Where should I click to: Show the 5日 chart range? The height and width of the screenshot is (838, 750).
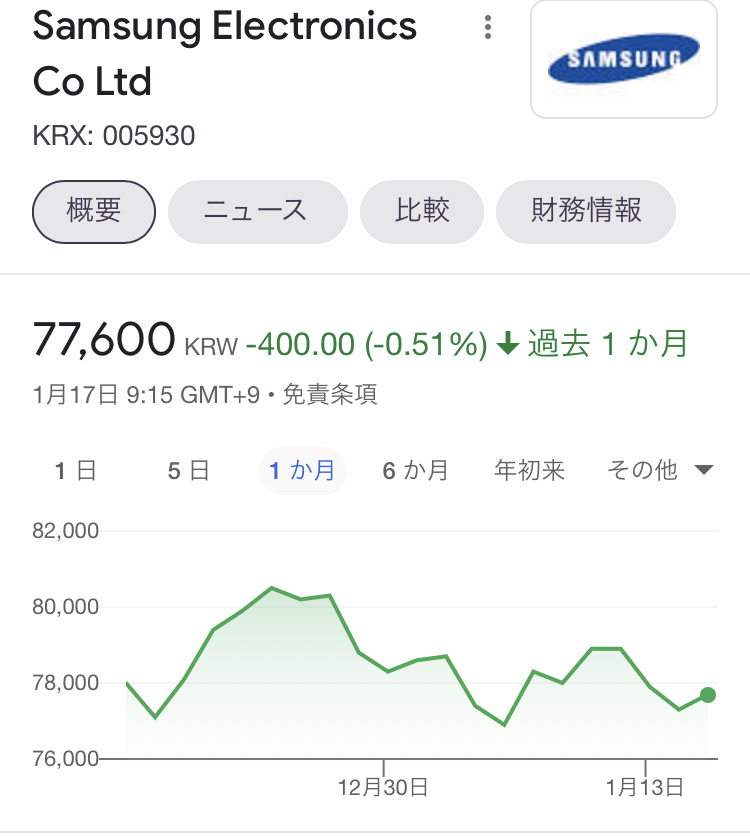pos(188,470)
